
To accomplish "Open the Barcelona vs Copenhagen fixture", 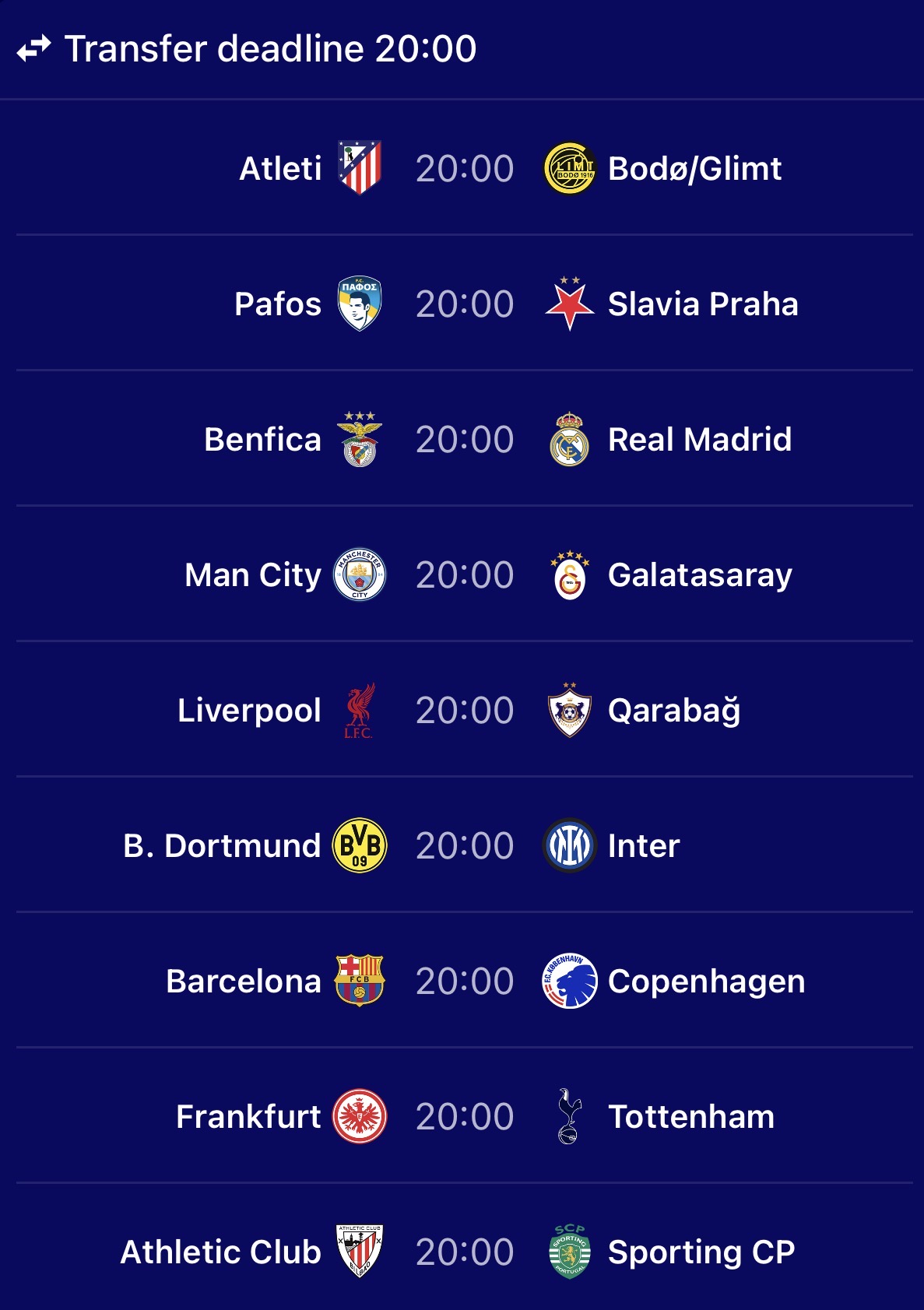I will pyautogui.click(x=464, y=981).
